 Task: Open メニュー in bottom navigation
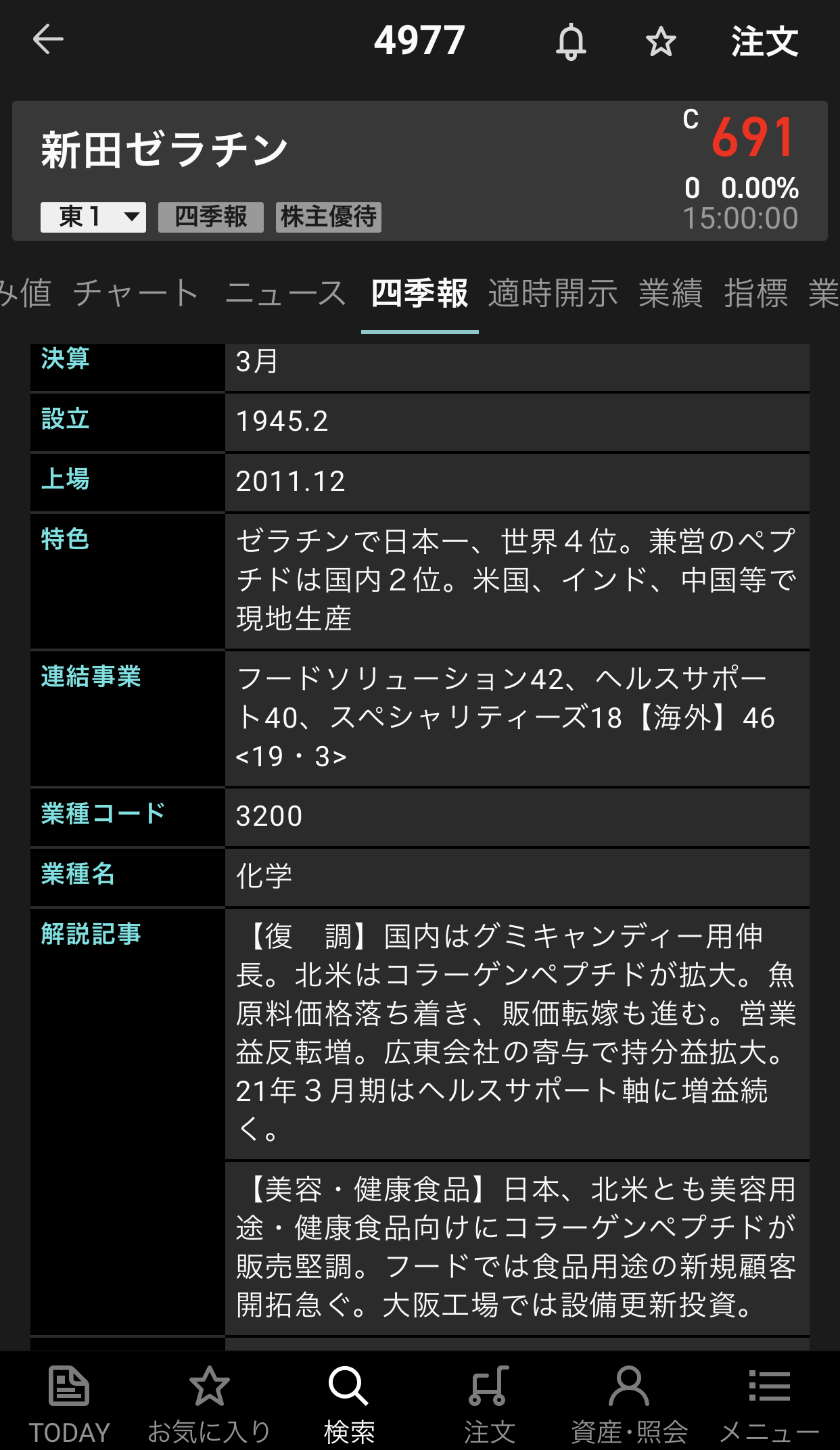click(x=769, y=1403)
